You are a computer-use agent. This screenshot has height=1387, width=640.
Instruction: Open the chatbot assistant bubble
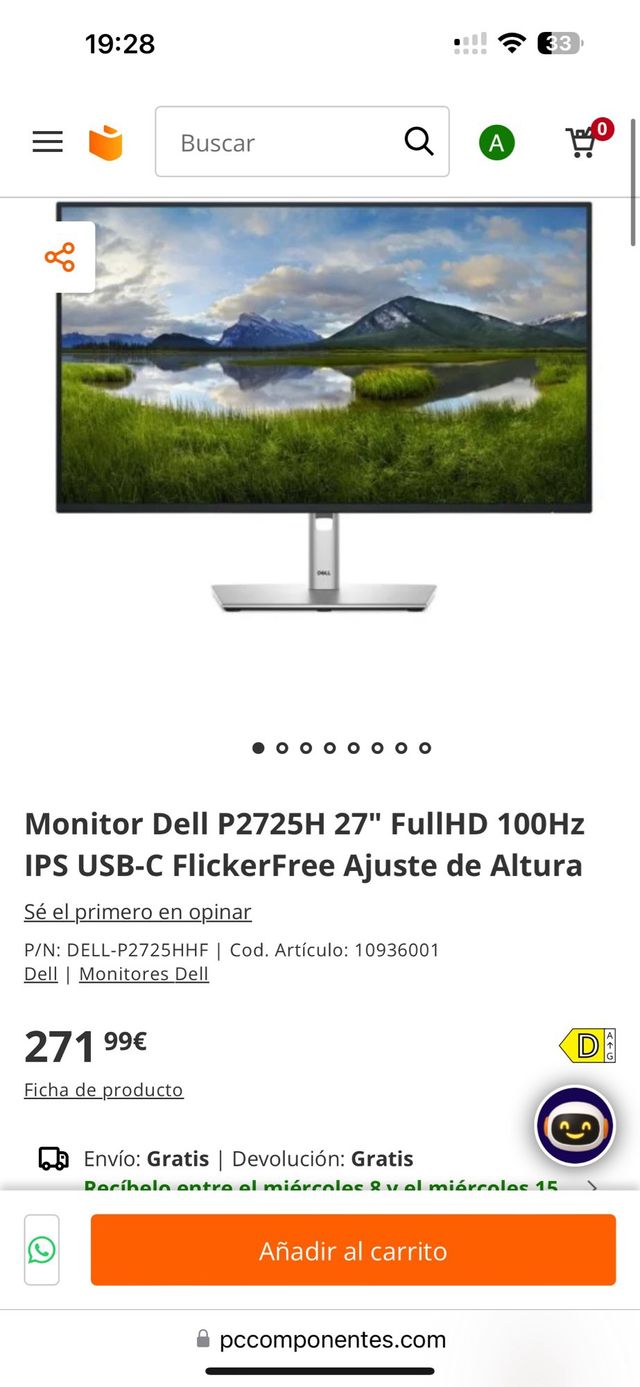(x=575, y=1126)
